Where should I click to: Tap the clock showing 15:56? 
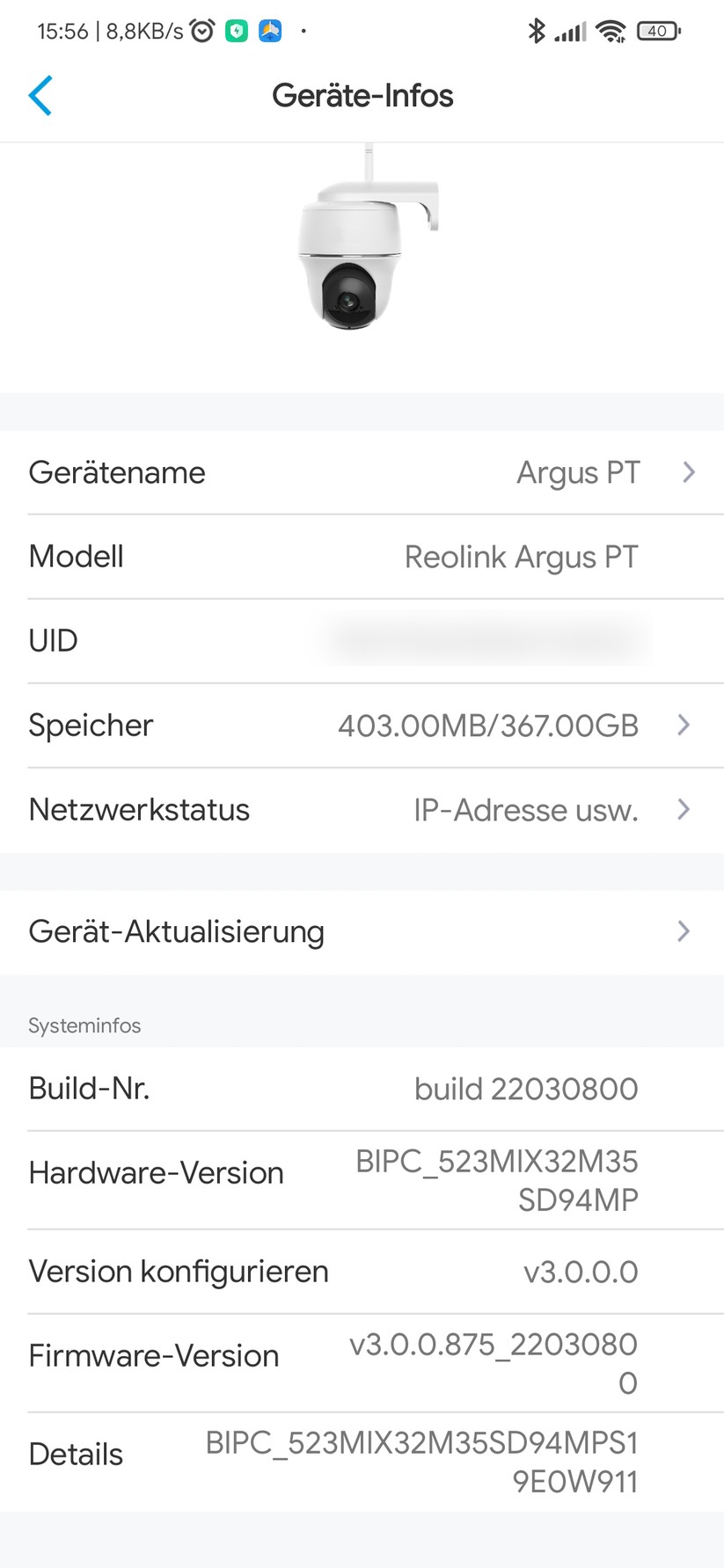point(65,30)
